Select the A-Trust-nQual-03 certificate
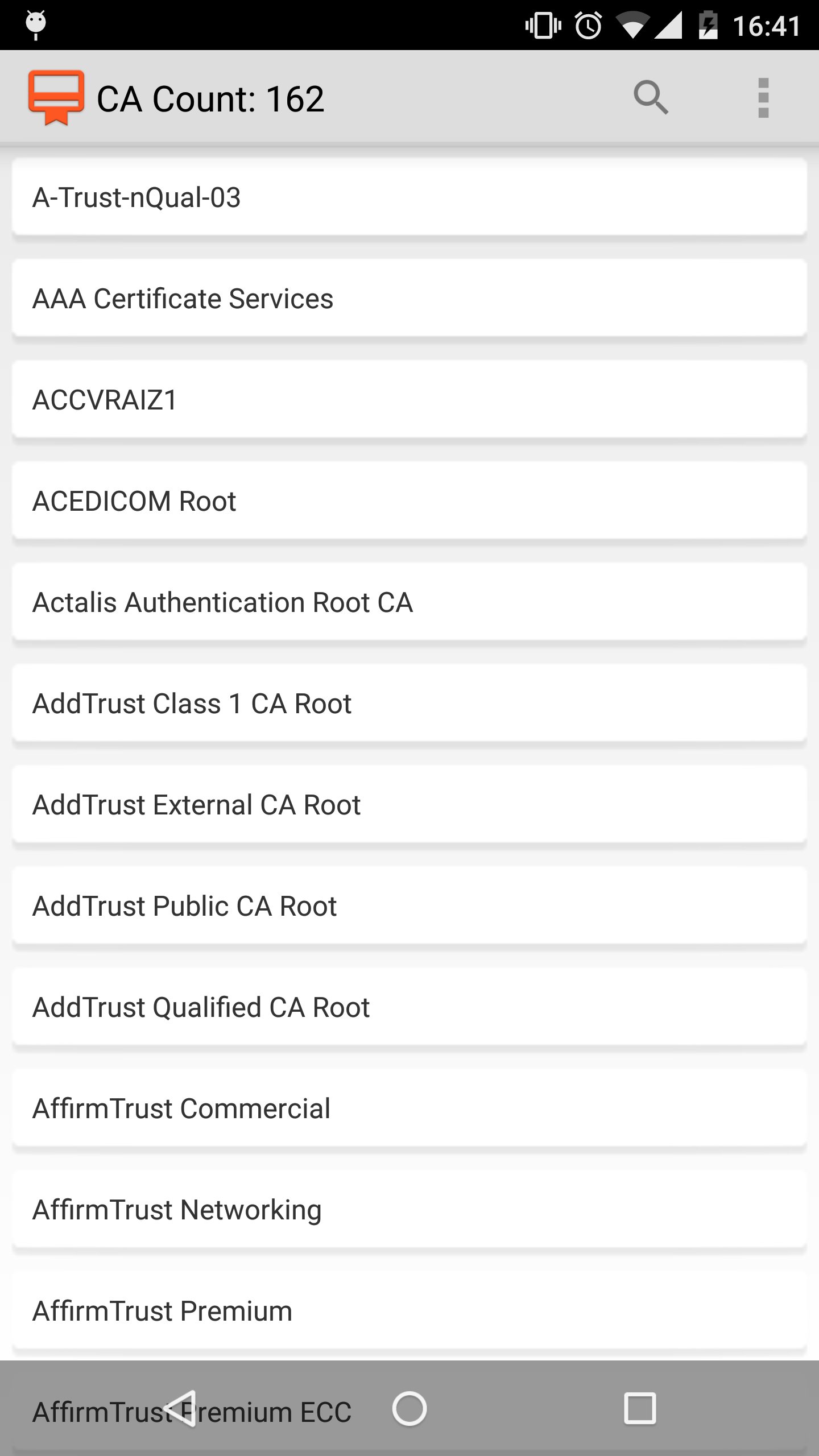The image size is (819, 1456). click(x=409, y=197)
